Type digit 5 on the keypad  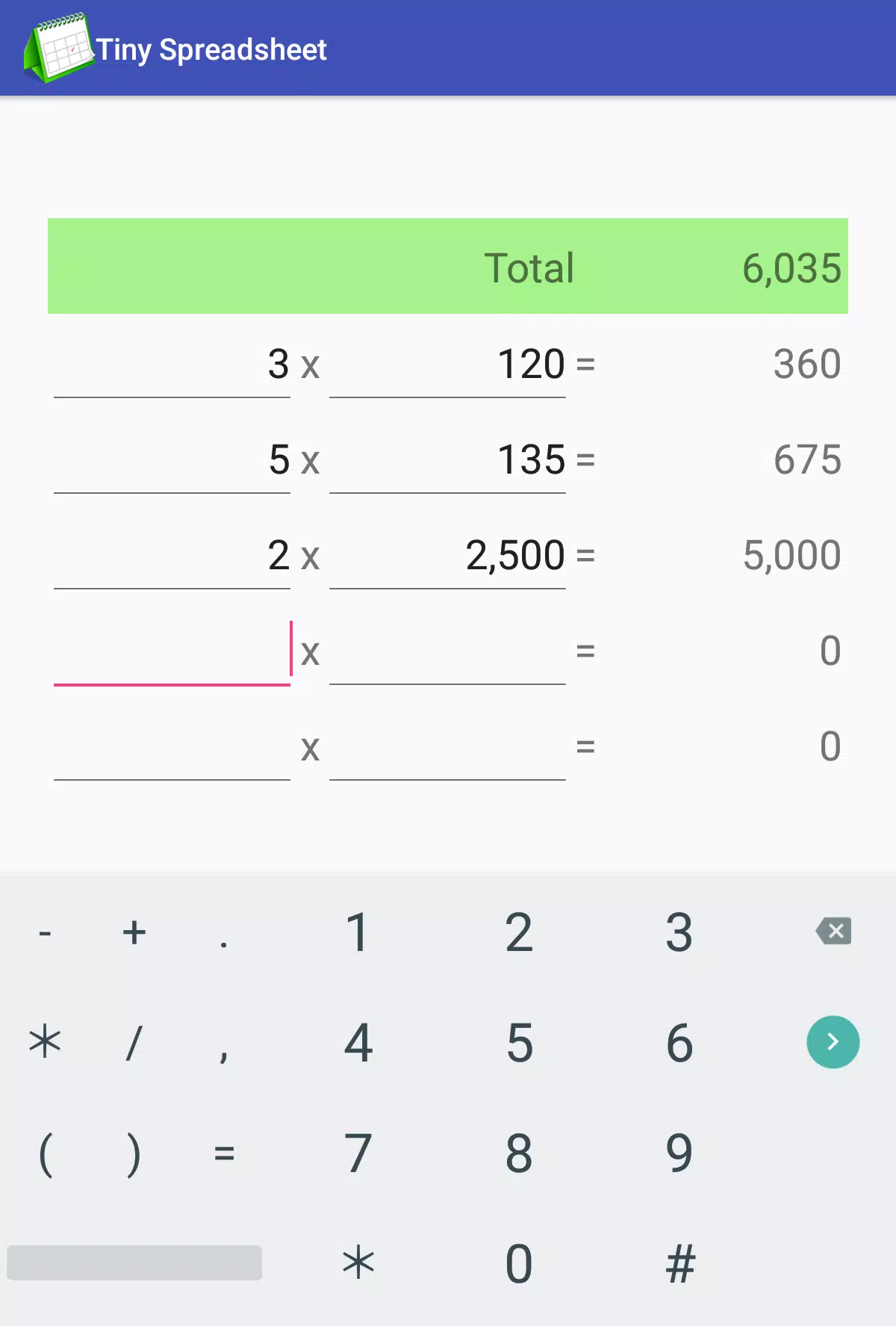tap(519, 1042)
